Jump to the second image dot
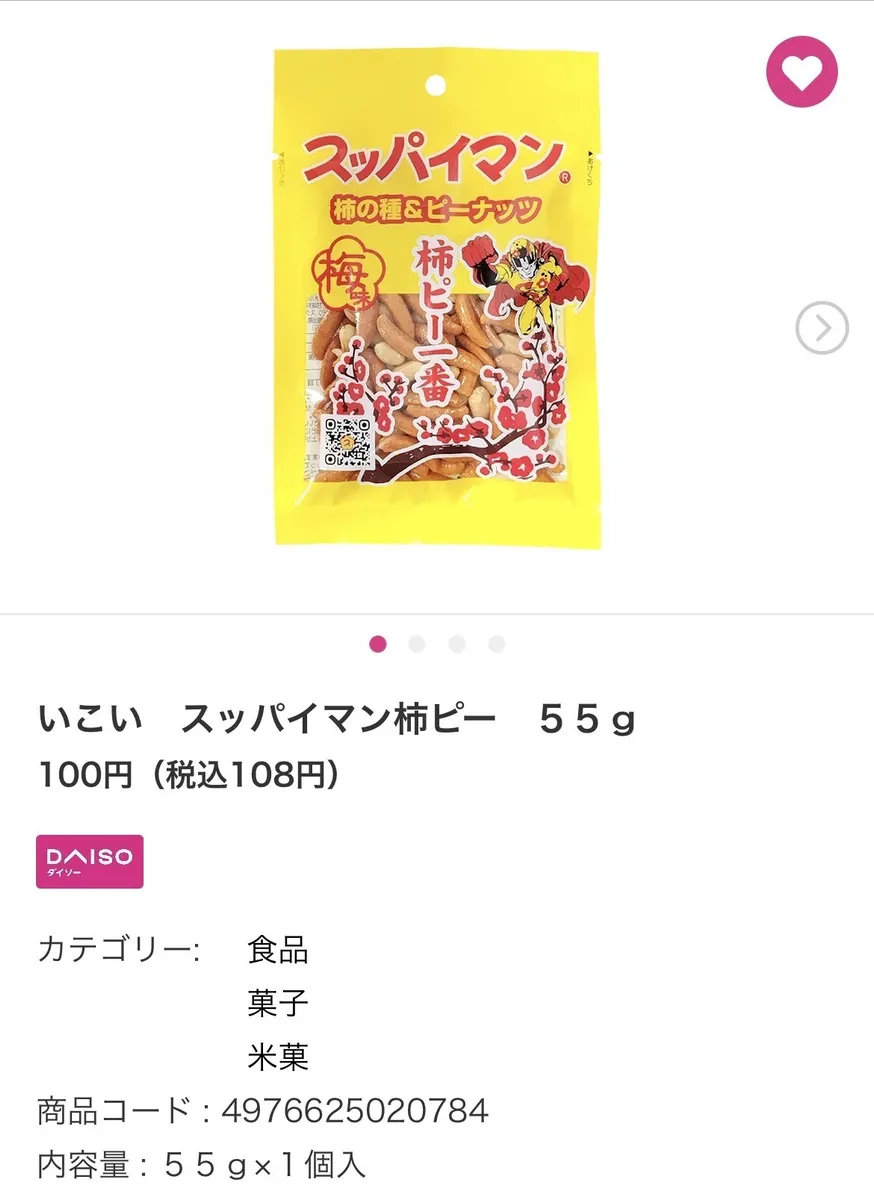 (x=417, y=644)
